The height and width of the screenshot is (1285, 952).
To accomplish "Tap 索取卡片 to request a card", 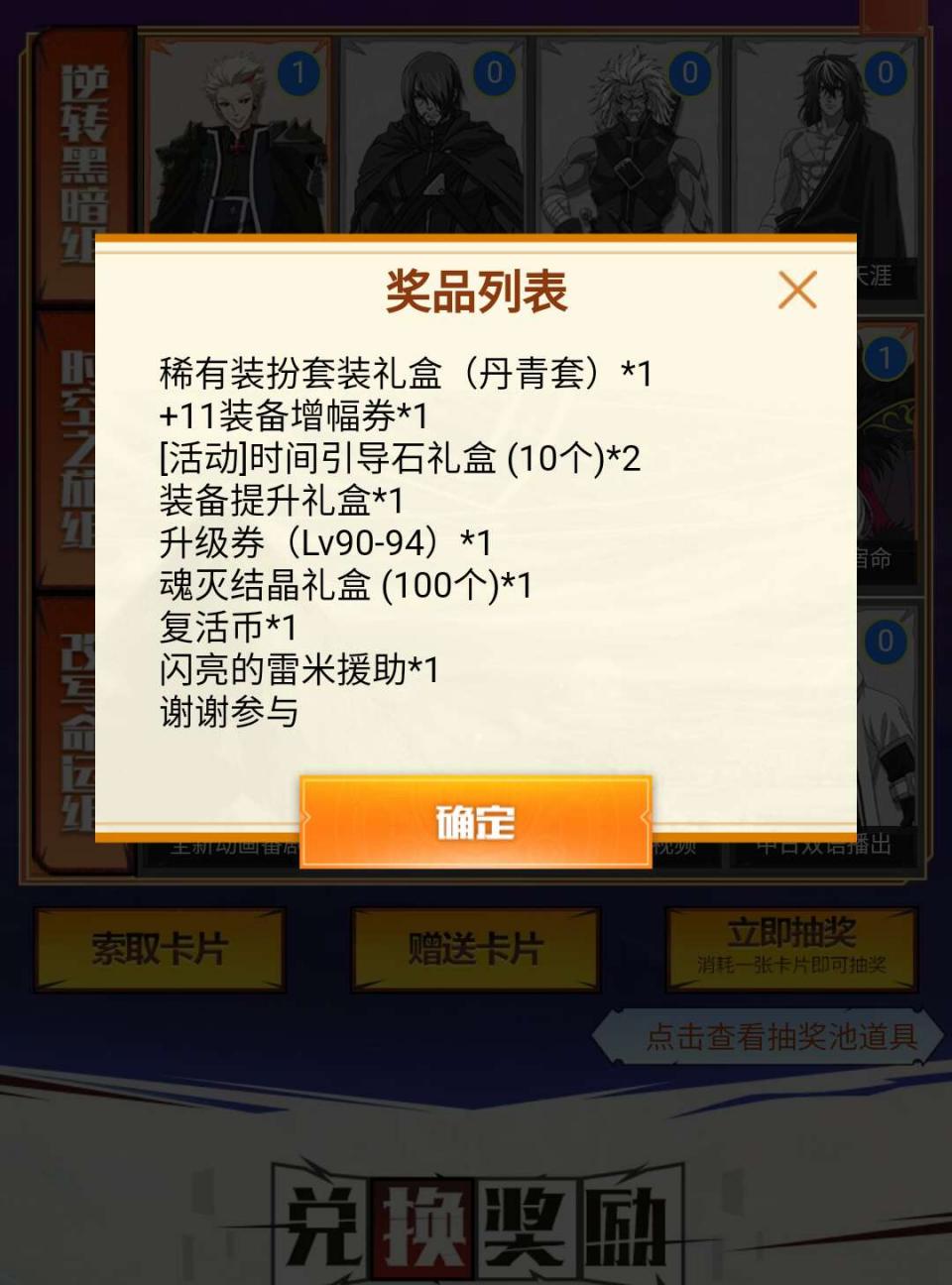I will 160,949.
